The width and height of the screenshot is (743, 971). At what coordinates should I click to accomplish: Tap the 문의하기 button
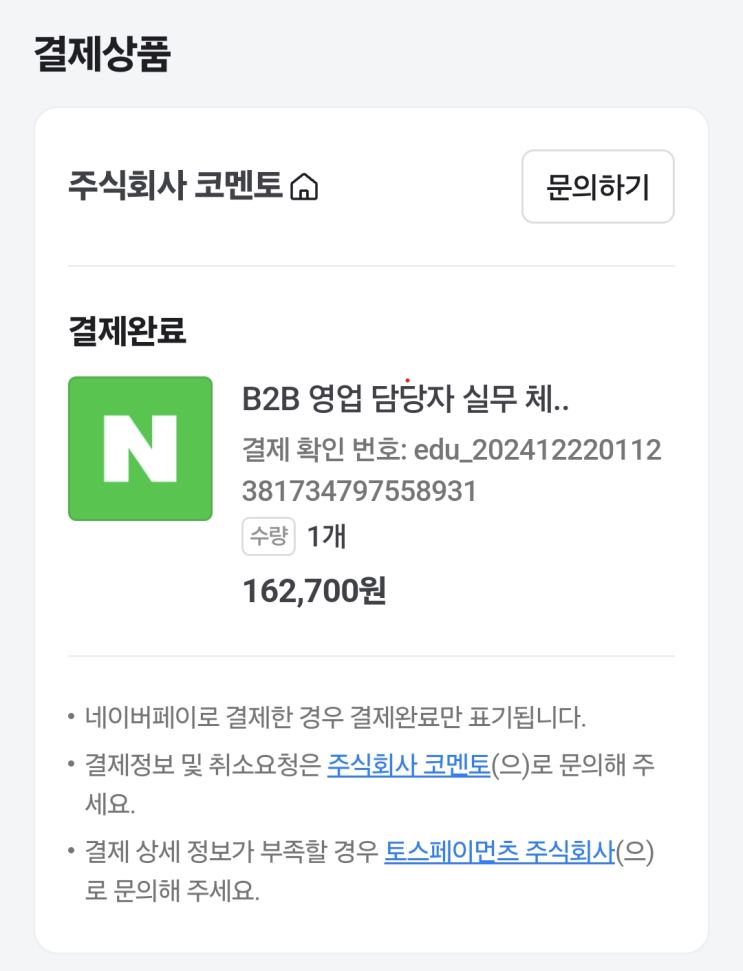coord(597,187)
